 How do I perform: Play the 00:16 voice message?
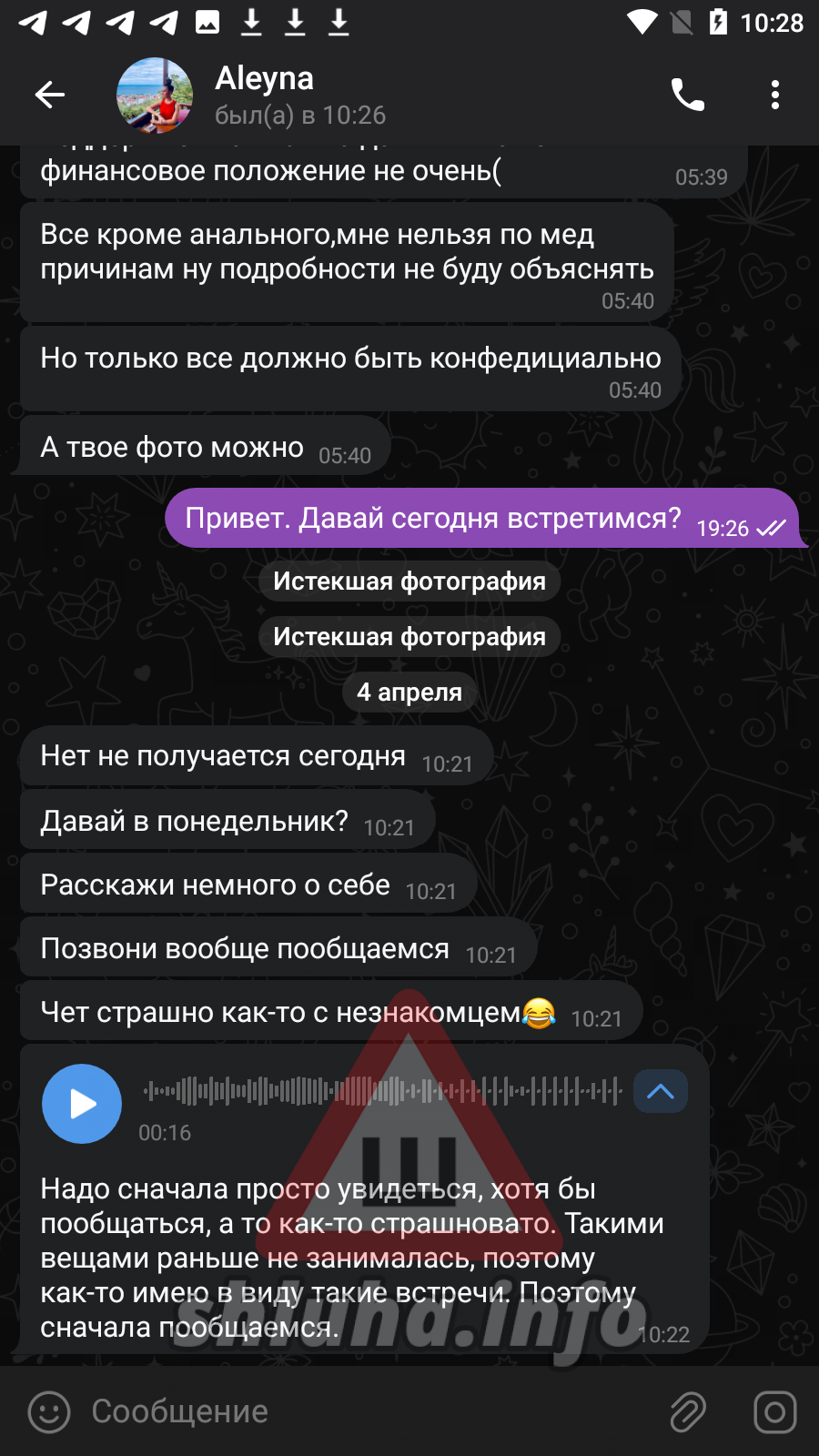pos(82,1103)
